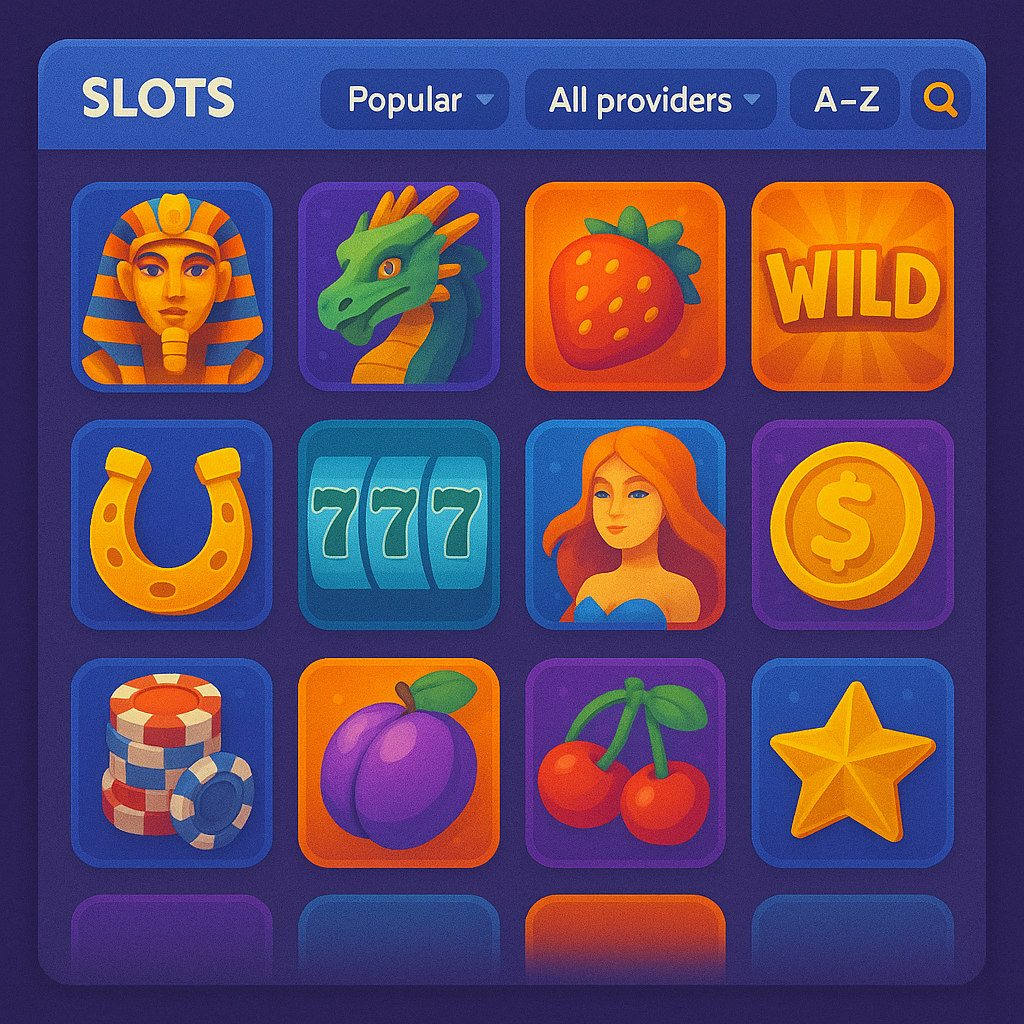Viewport: 1024px width, 1024px height.
Task: Select the WILD slot game
Action: (x=852, y=287)
